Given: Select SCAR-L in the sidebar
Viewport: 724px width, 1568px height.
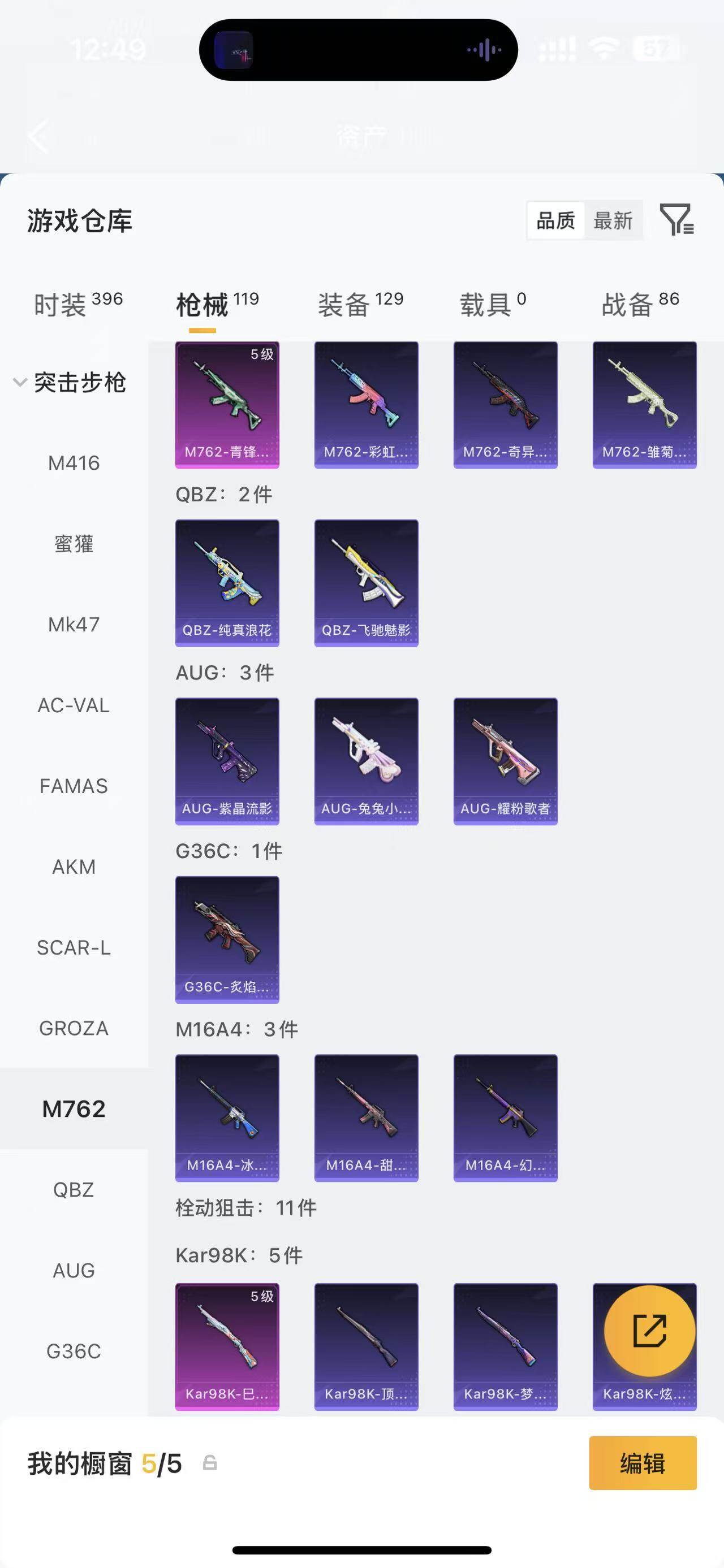Looking at the screenshot, I should pos(74,948).
